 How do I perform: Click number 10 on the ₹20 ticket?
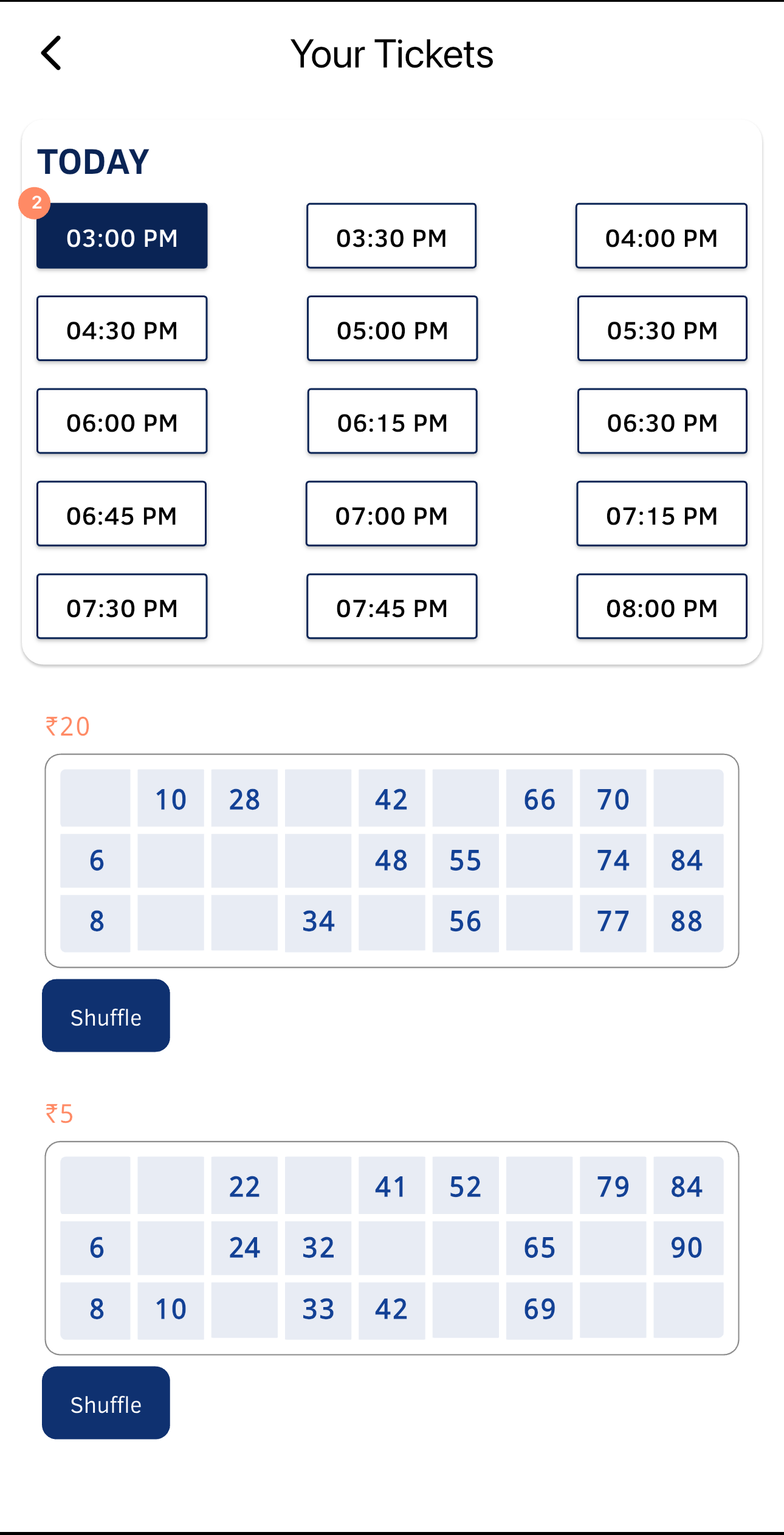click(x=170, y=799)
